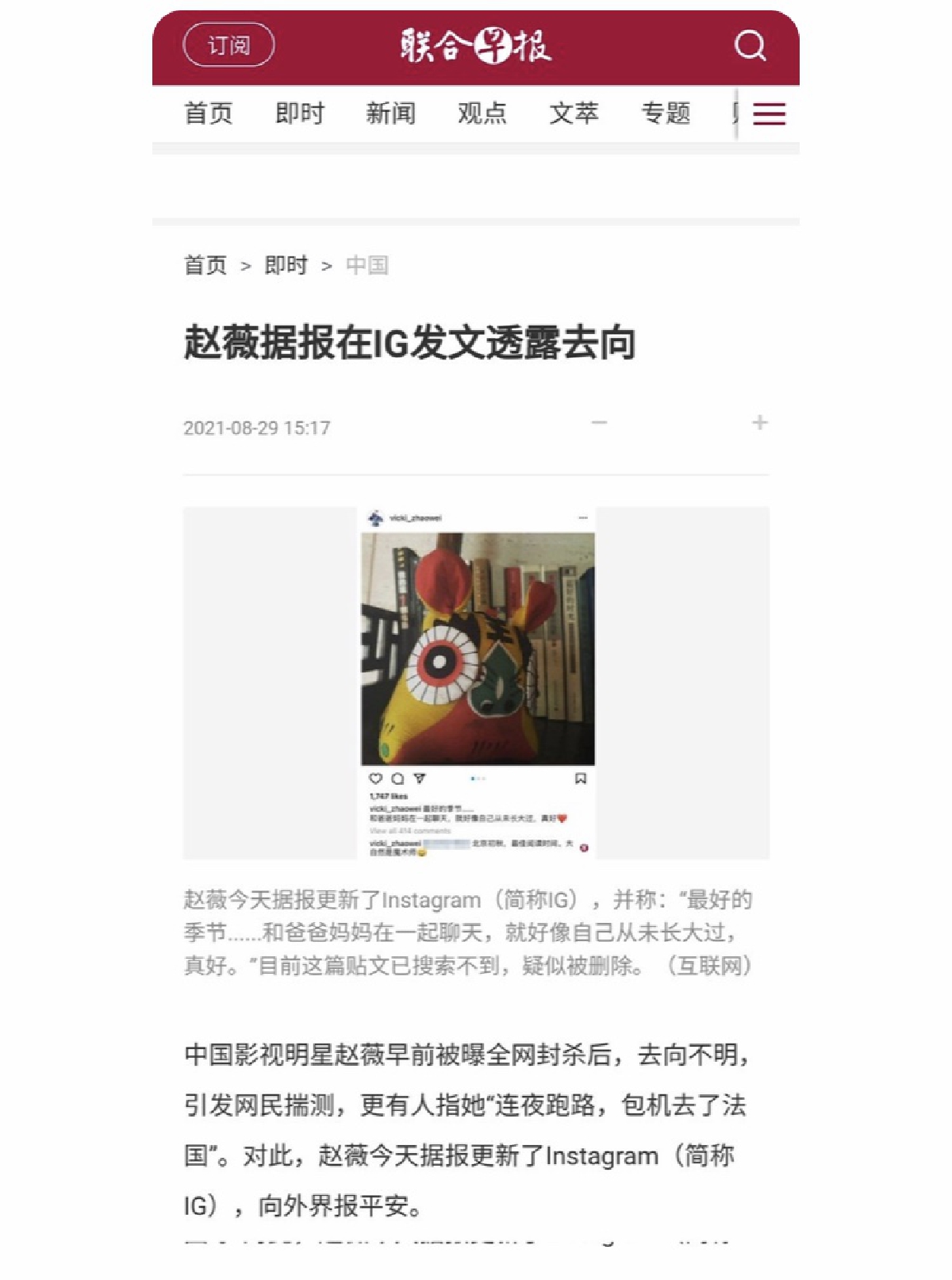Switch to the 即时 tab
This screenshot has width=952, height=1280.
point(300,113)
